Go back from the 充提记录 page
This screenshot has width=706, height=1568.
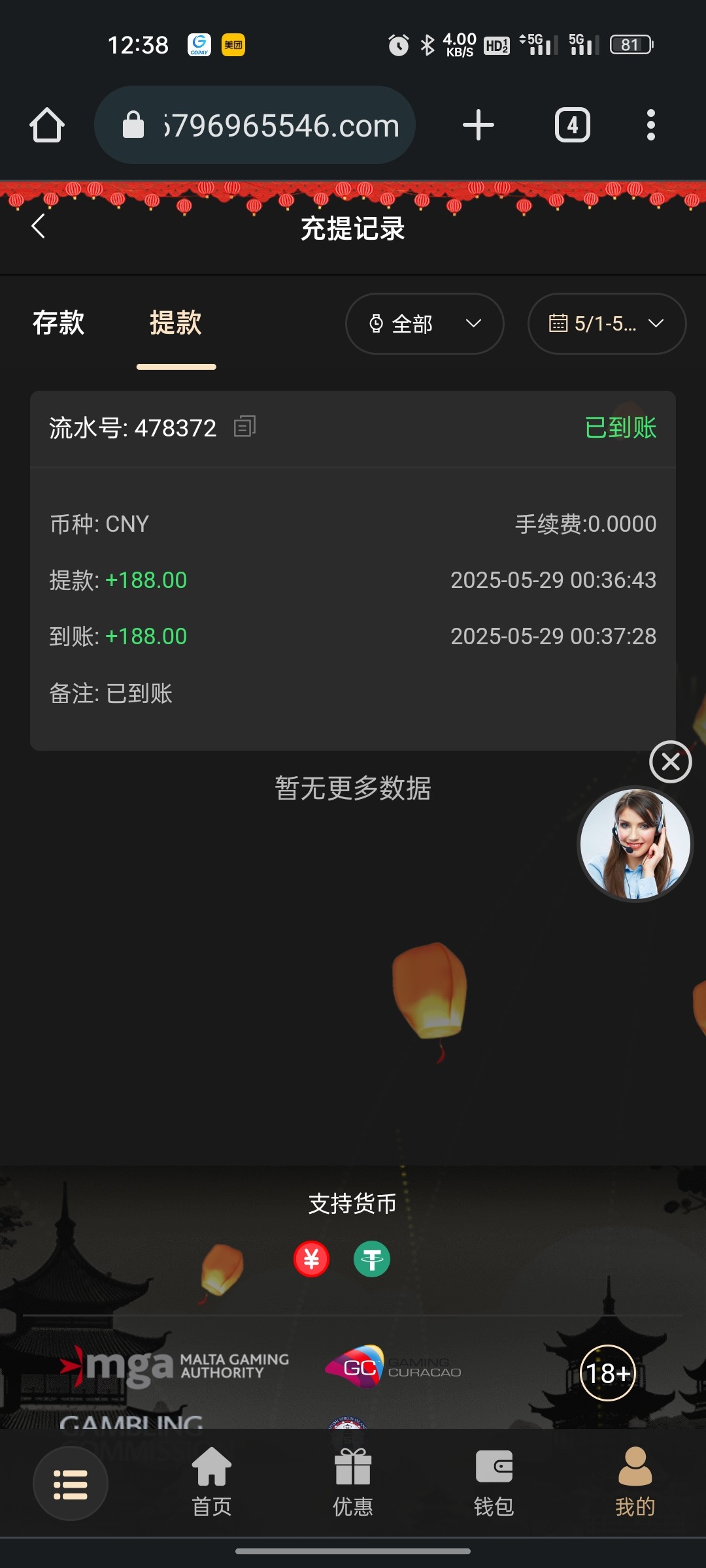(39, 227)
